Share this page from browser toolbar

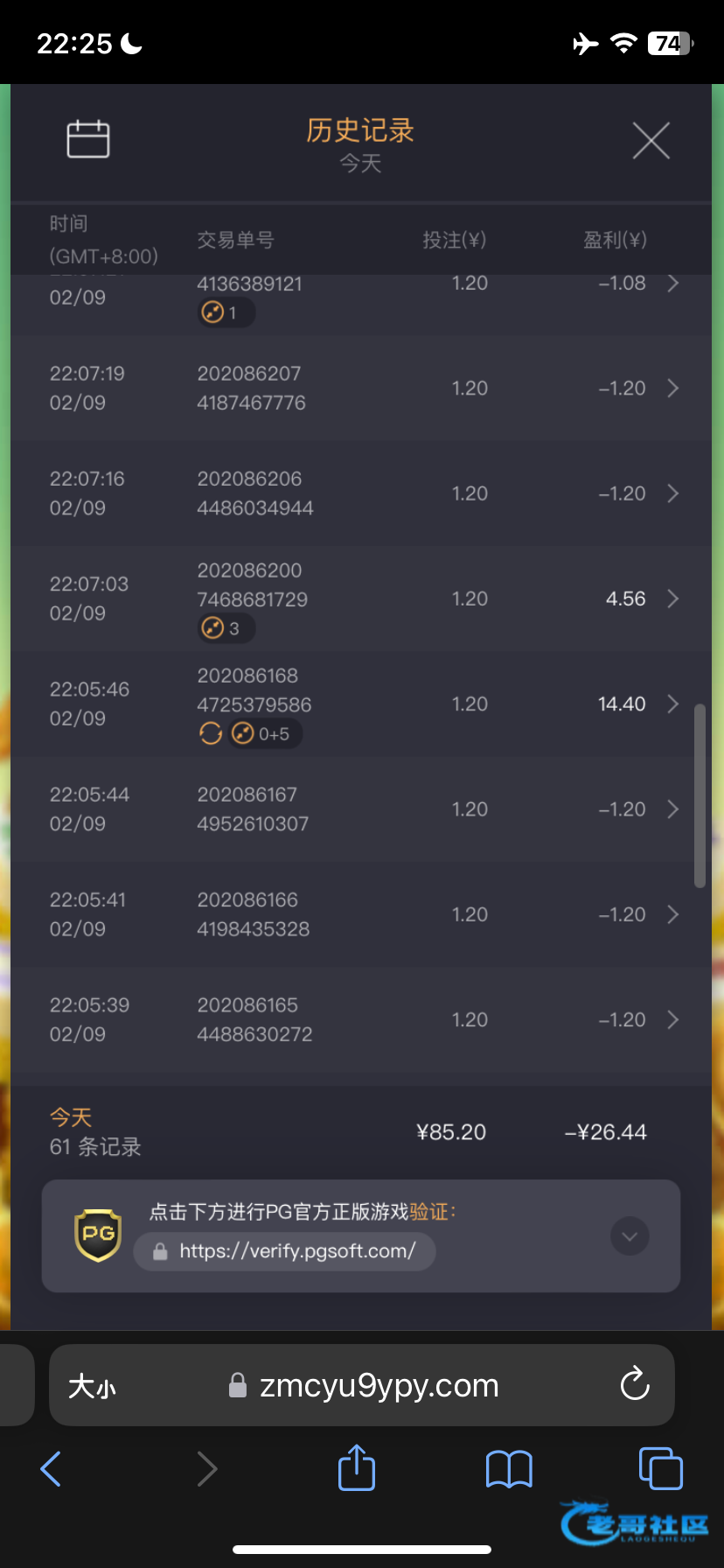pos(357,1468)
